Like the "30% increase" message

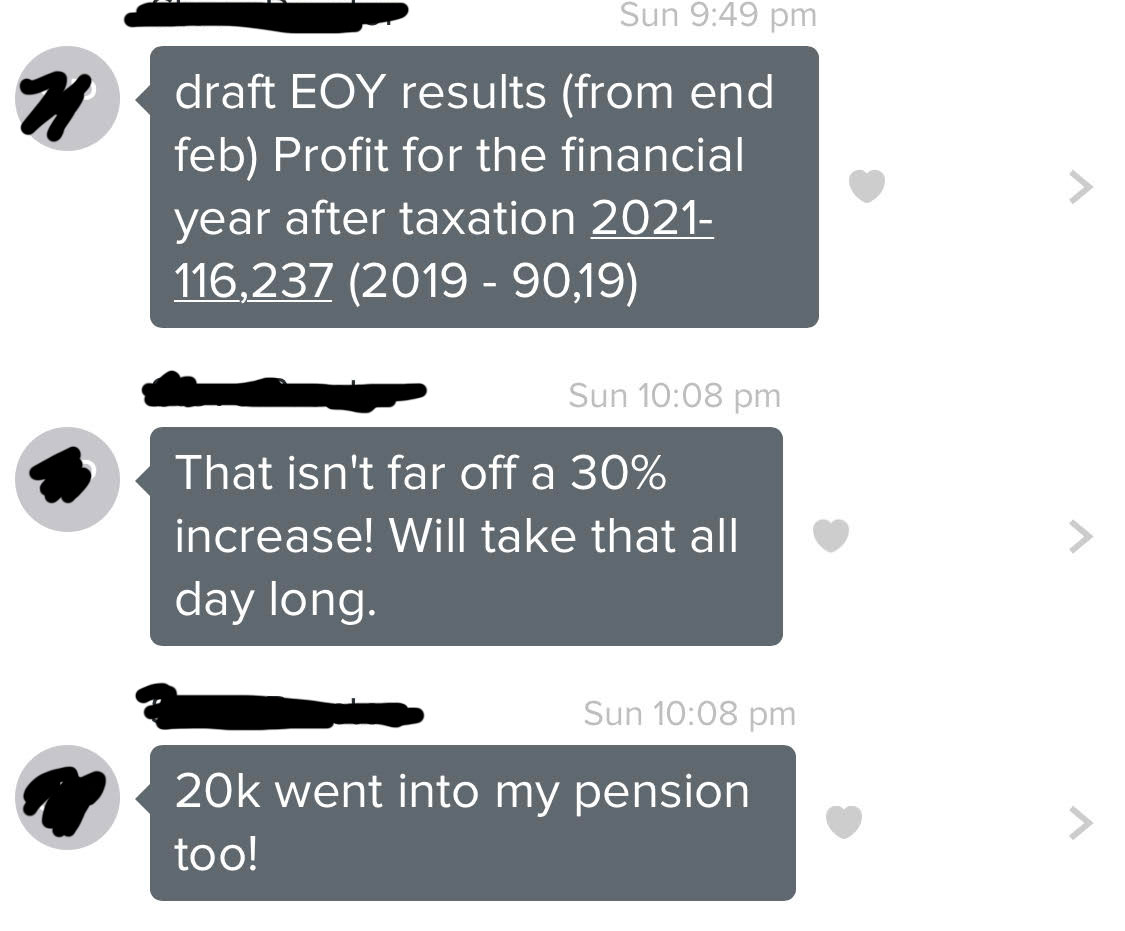point(831,536)
